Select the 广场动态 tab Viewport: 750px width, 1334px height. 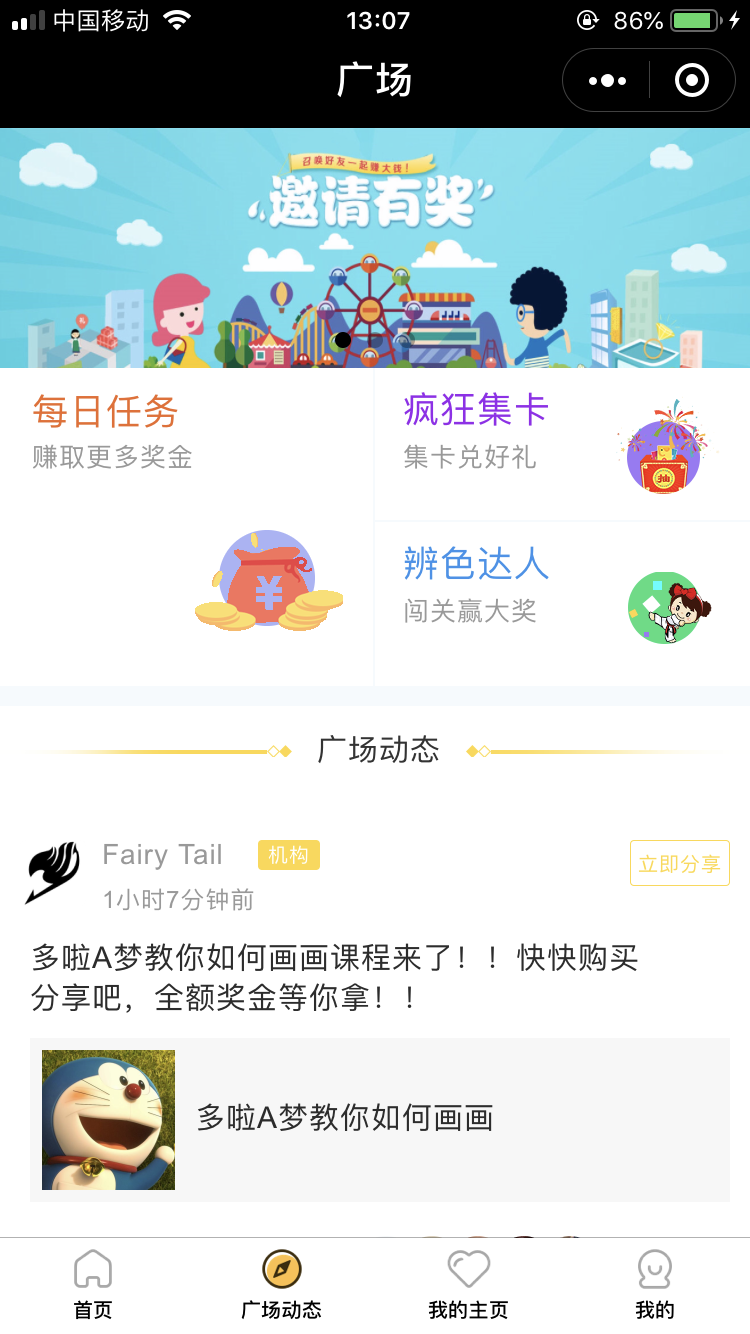pyautogui.click(x=281, y=1285)
